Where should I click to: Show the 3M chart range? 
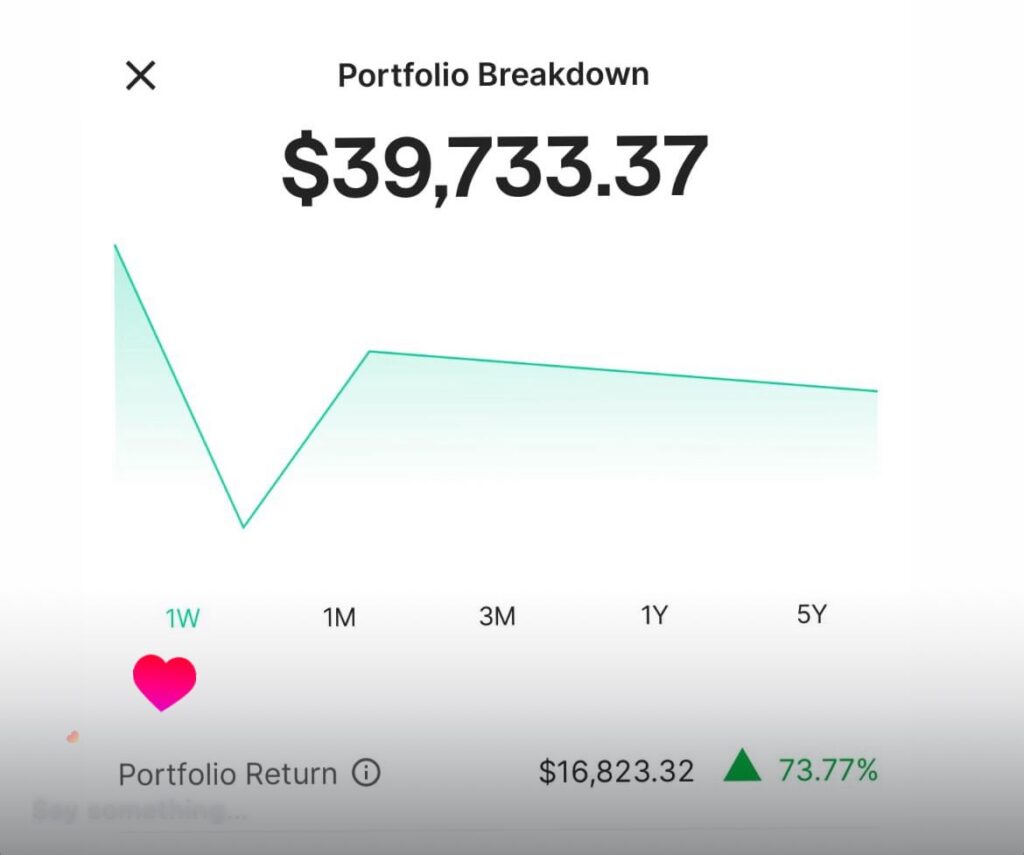(497, 617)
